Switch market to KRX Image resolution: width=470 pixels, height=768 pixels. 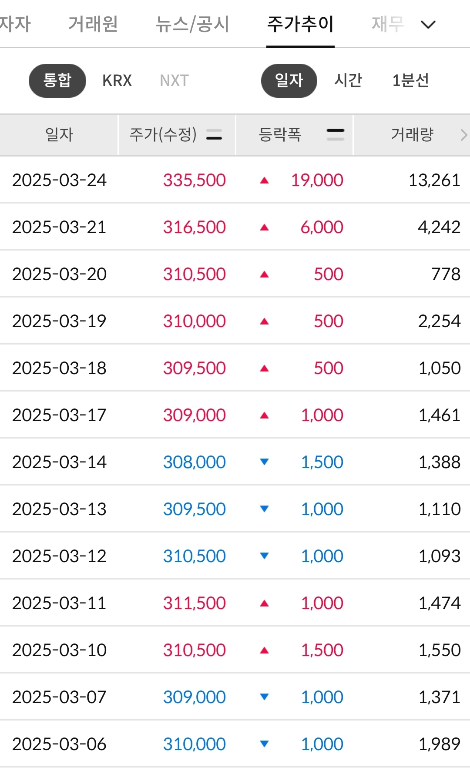(x=117, y=80)
